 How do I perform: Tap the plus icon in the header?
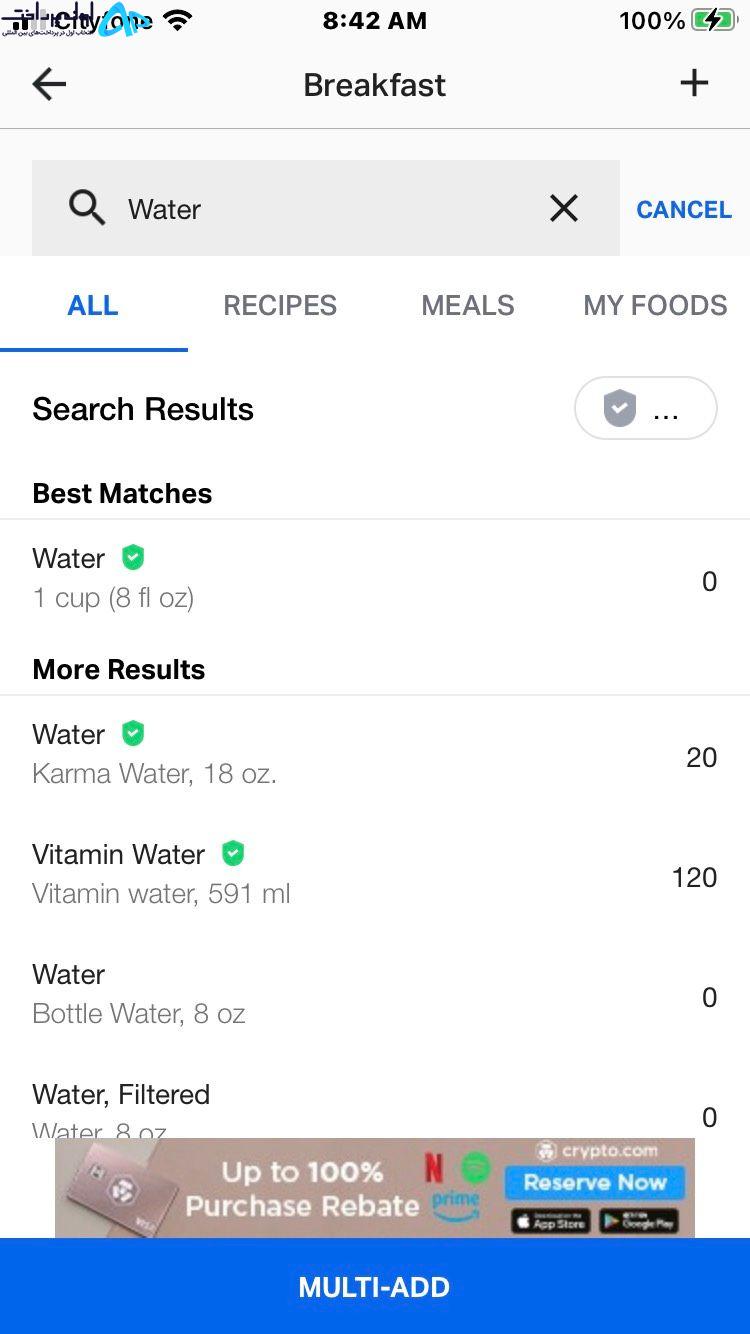[694, 83]
